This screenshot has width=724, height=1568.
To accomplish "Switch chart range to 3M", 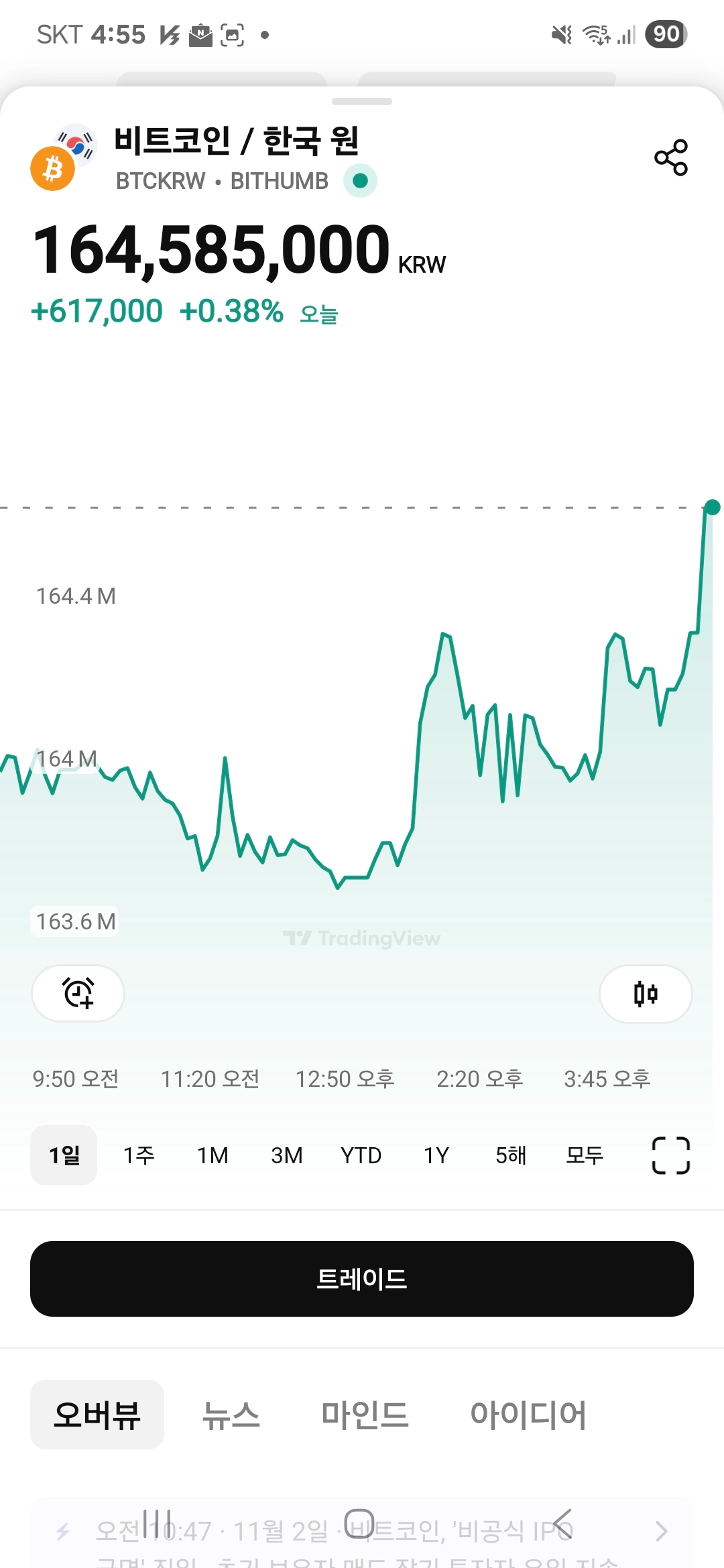I will click(287, 1155).
